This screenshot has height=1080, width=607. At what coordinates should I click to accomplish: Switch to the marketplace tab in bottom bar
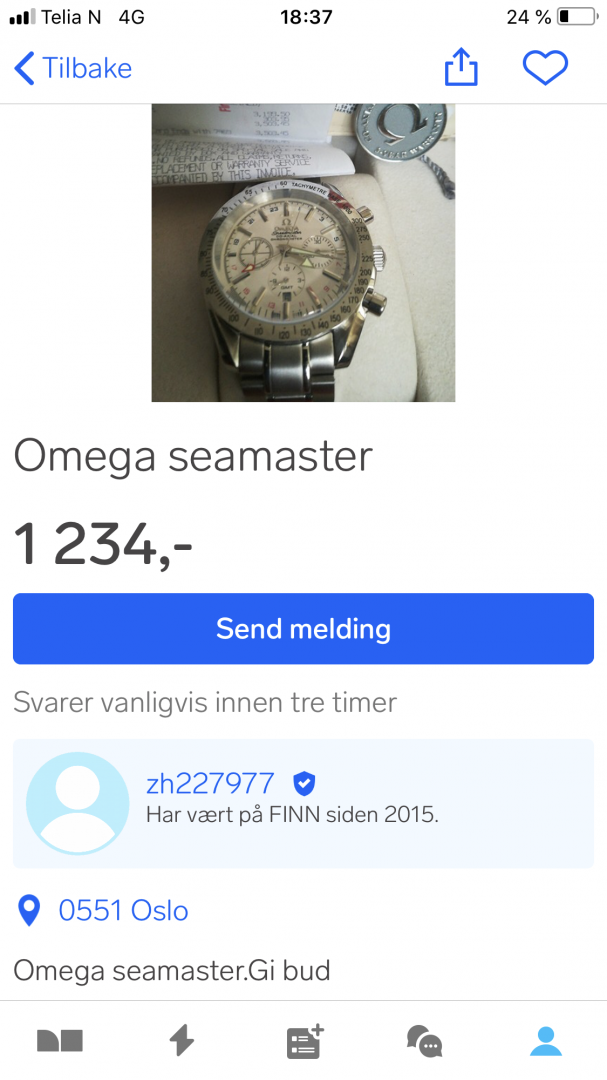60,1041
